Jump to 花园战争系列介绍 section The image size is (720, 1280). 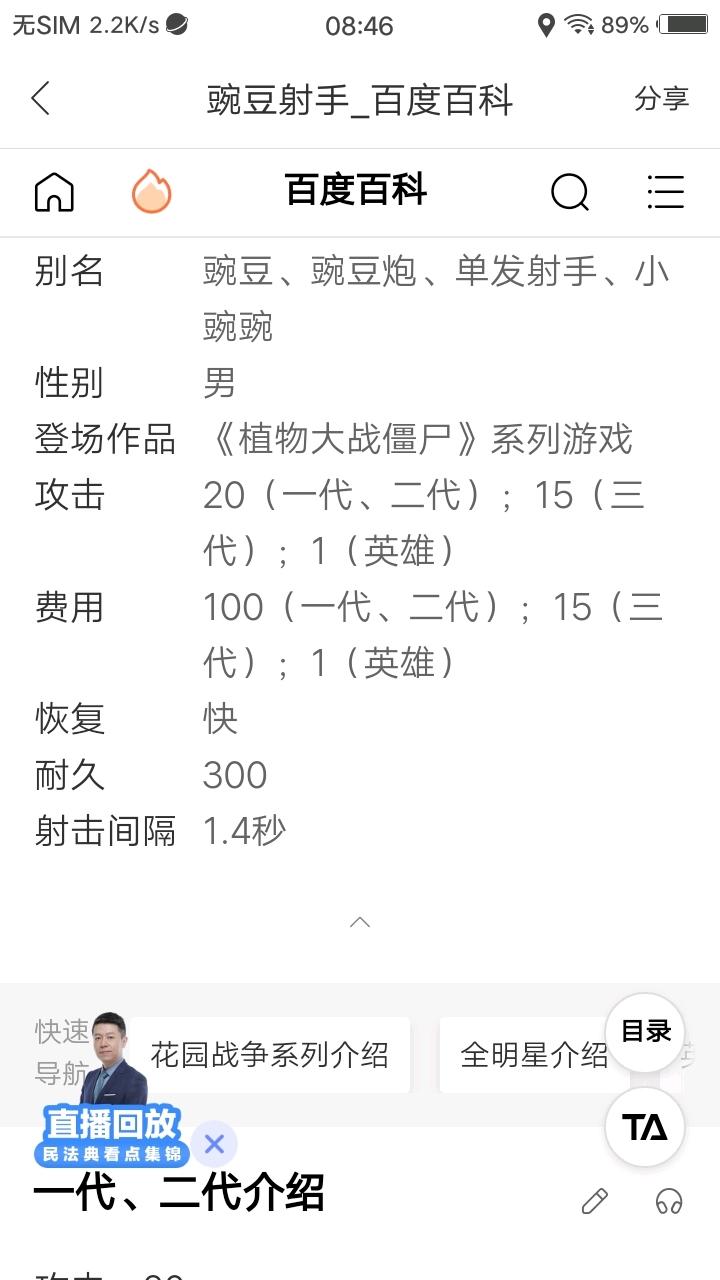coord(270,1055)
